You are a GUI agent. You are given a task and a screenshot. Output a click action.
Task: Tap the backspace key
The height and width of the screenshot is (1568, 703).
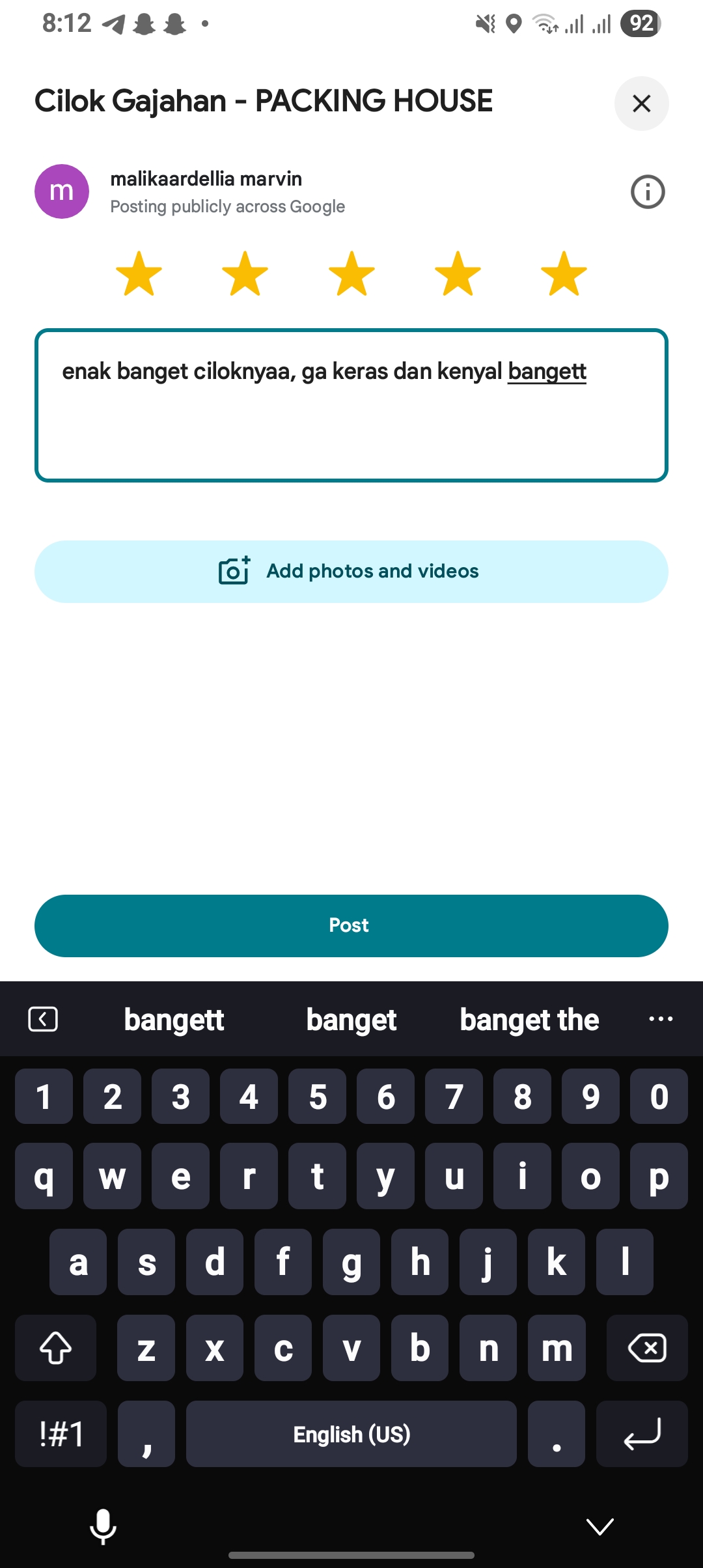coord(646,1348)
